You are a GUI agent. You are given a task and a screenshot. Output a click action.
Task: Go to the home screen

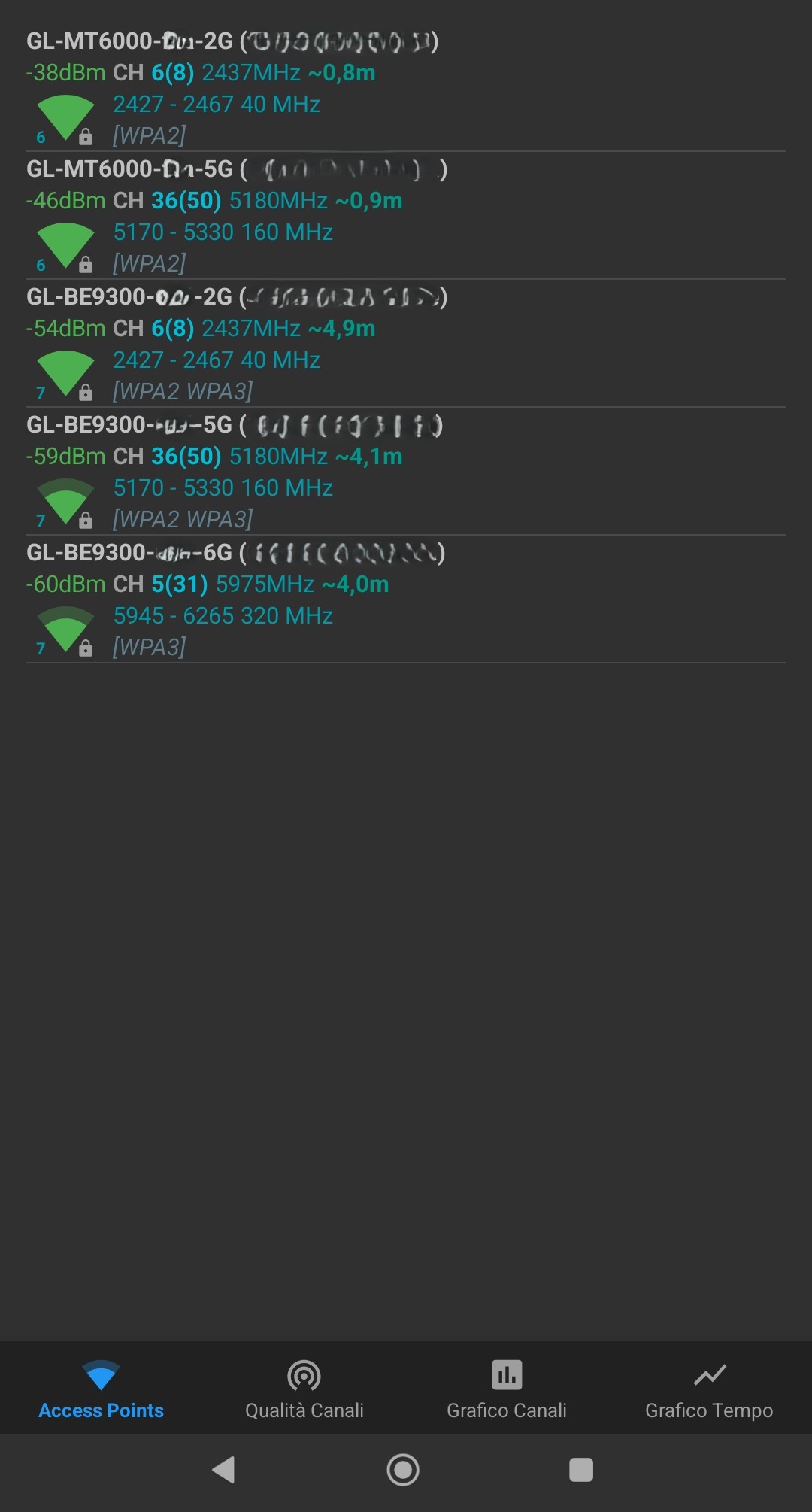403,1469
